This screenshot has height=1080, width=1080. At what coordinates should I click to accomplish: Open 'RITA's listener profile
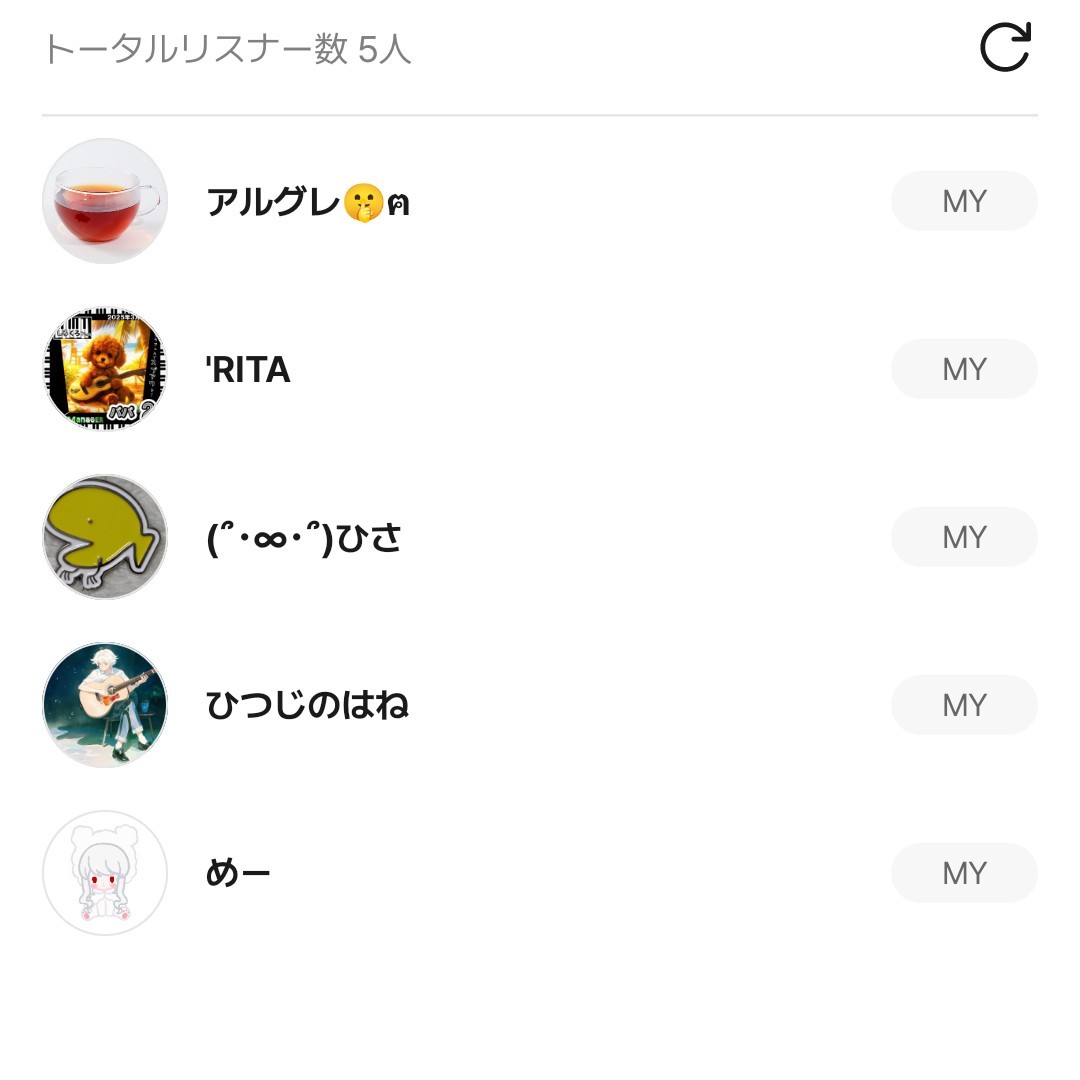[x=105, y=369]
